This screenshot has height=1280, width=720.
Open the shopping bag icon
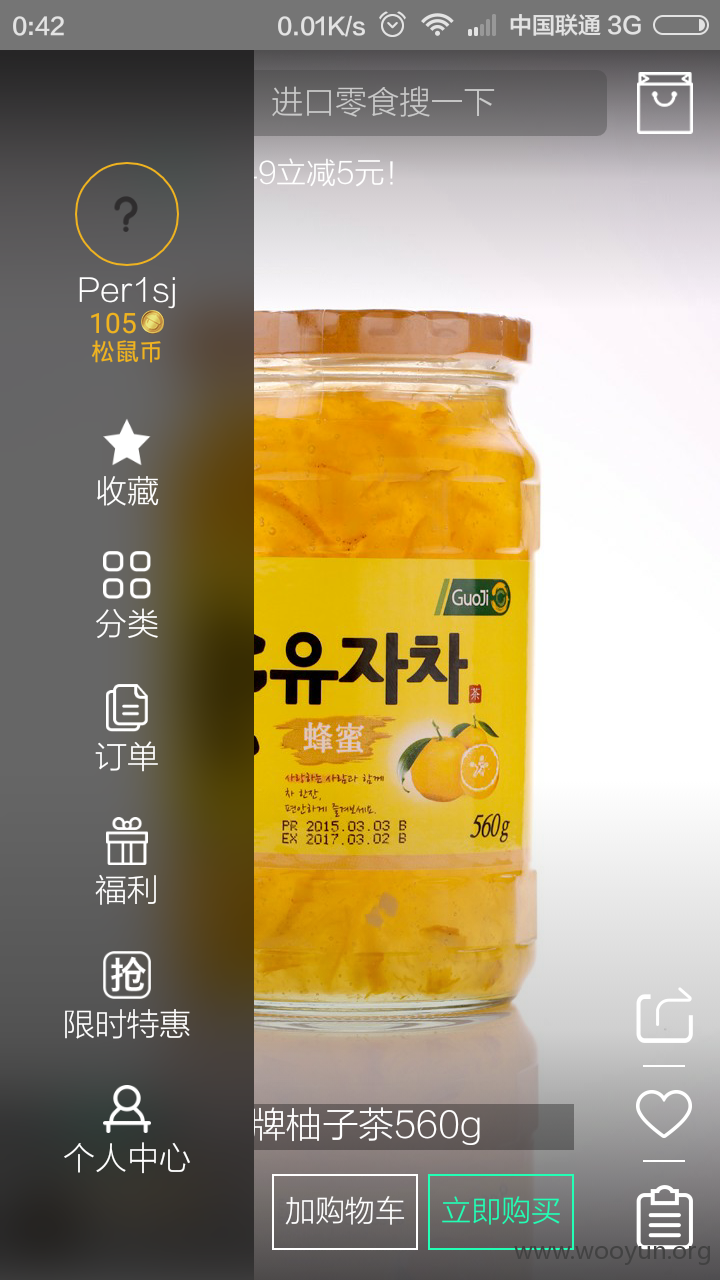click(x=665, y=102)
